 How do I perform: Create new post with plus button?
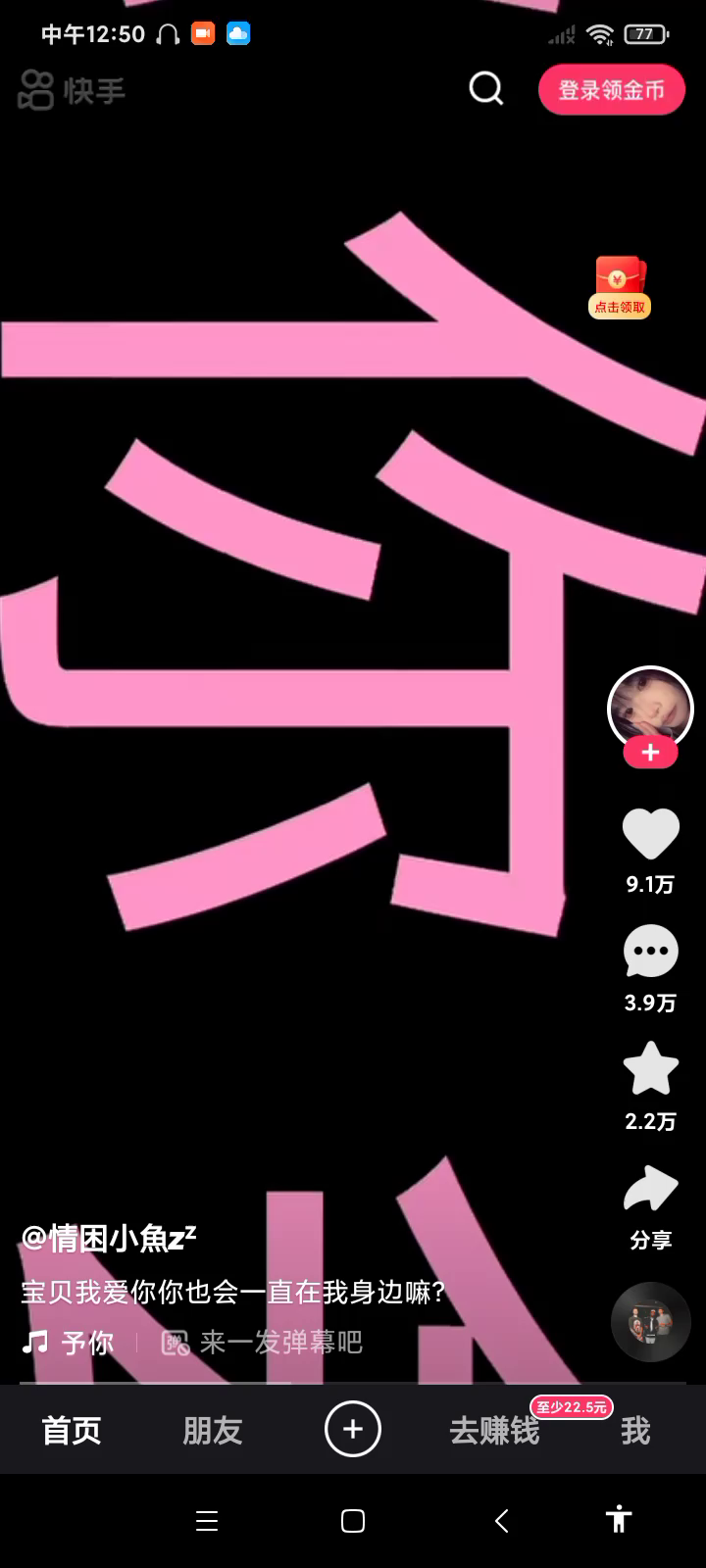(x=353, y=1429)
